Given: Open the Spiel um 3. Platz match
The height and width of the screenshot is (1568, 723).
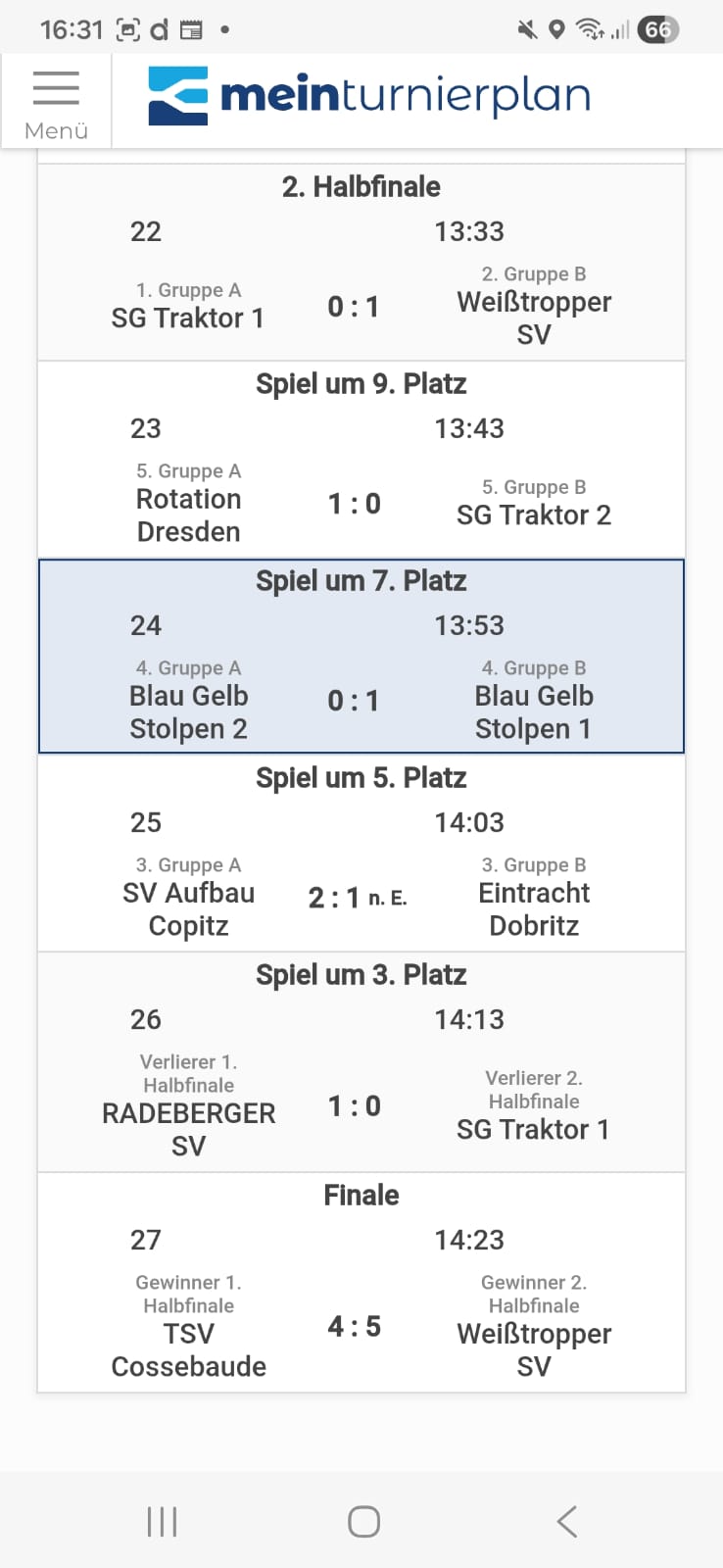Looking at the screenshot, I should pos(361,1062).
